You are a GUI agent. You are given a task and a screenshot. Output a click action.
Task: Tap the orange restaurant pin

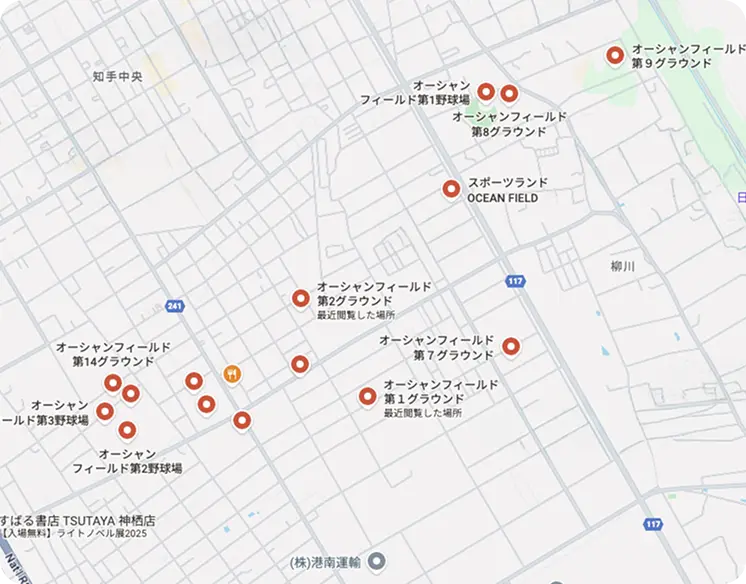[231, 373]
